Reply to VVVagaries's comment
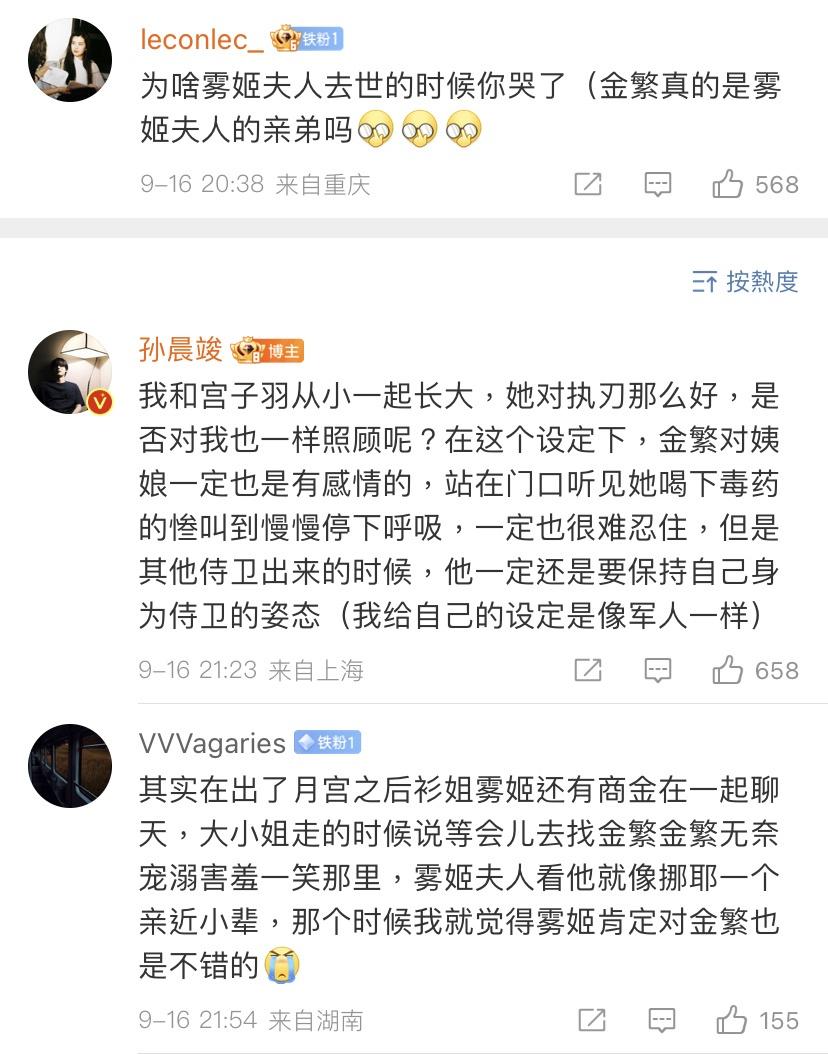Screen dimensions: 828x1054 point(661,1020)
